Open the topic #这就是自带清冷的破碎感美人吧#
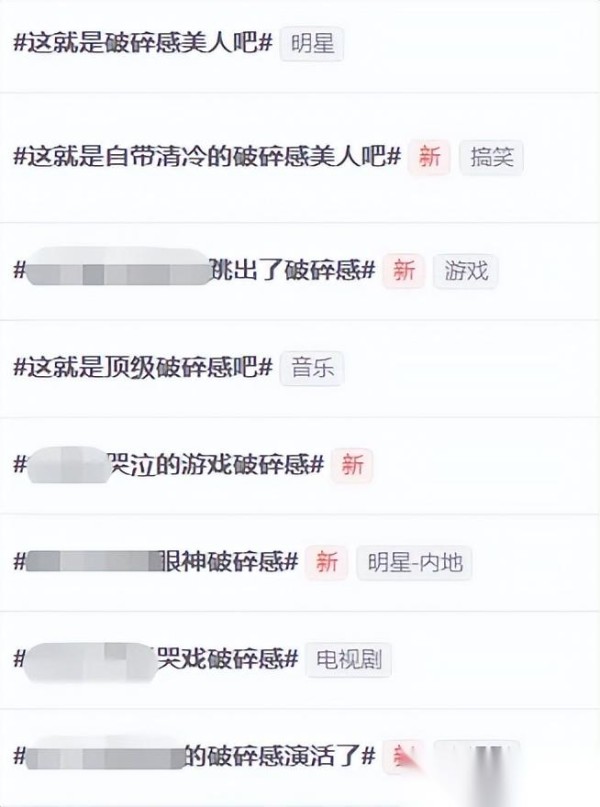600x807 pixels. tap(207, 157)
